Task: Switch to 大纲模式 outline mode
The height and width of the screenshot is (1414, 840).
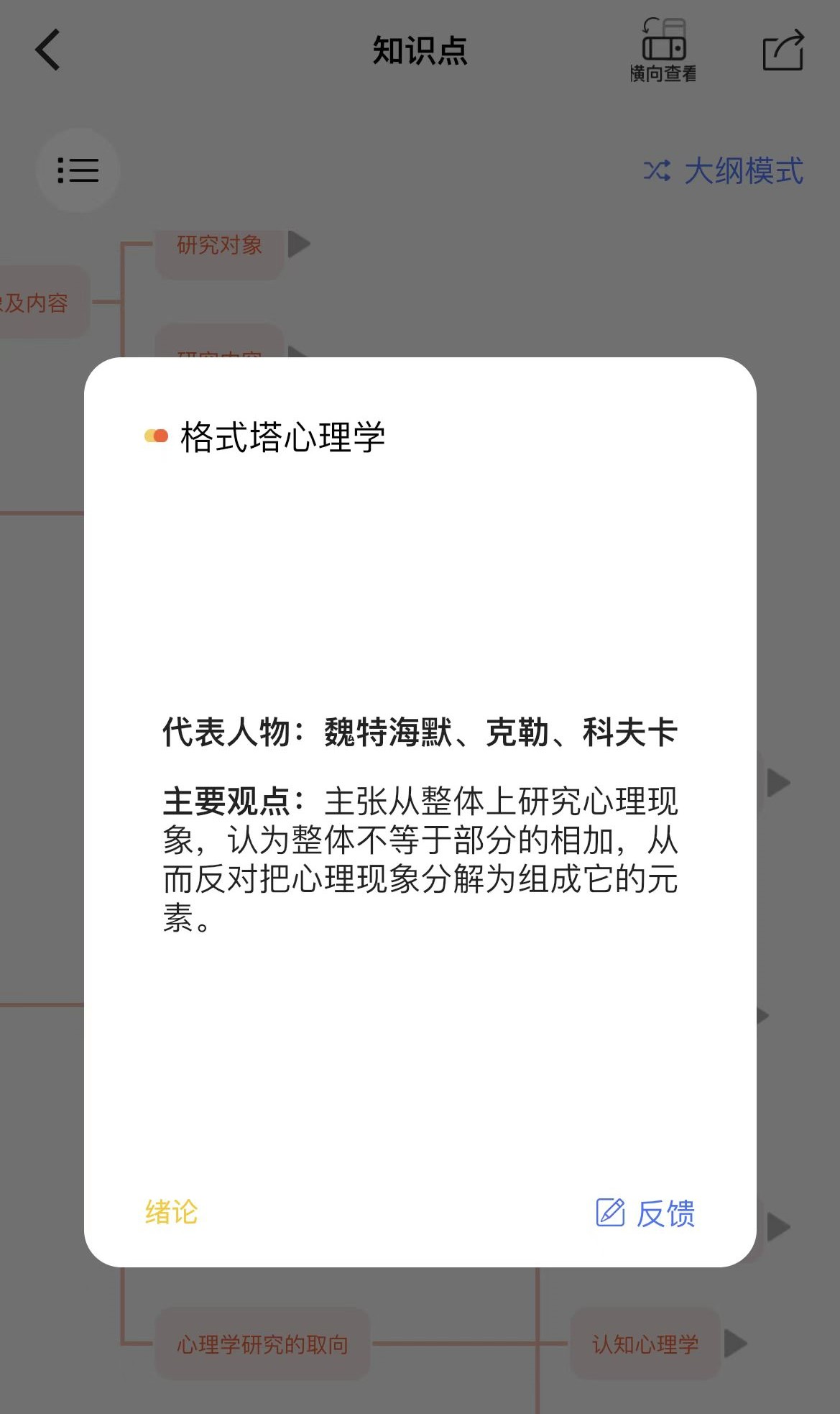Action: (724, 171)
